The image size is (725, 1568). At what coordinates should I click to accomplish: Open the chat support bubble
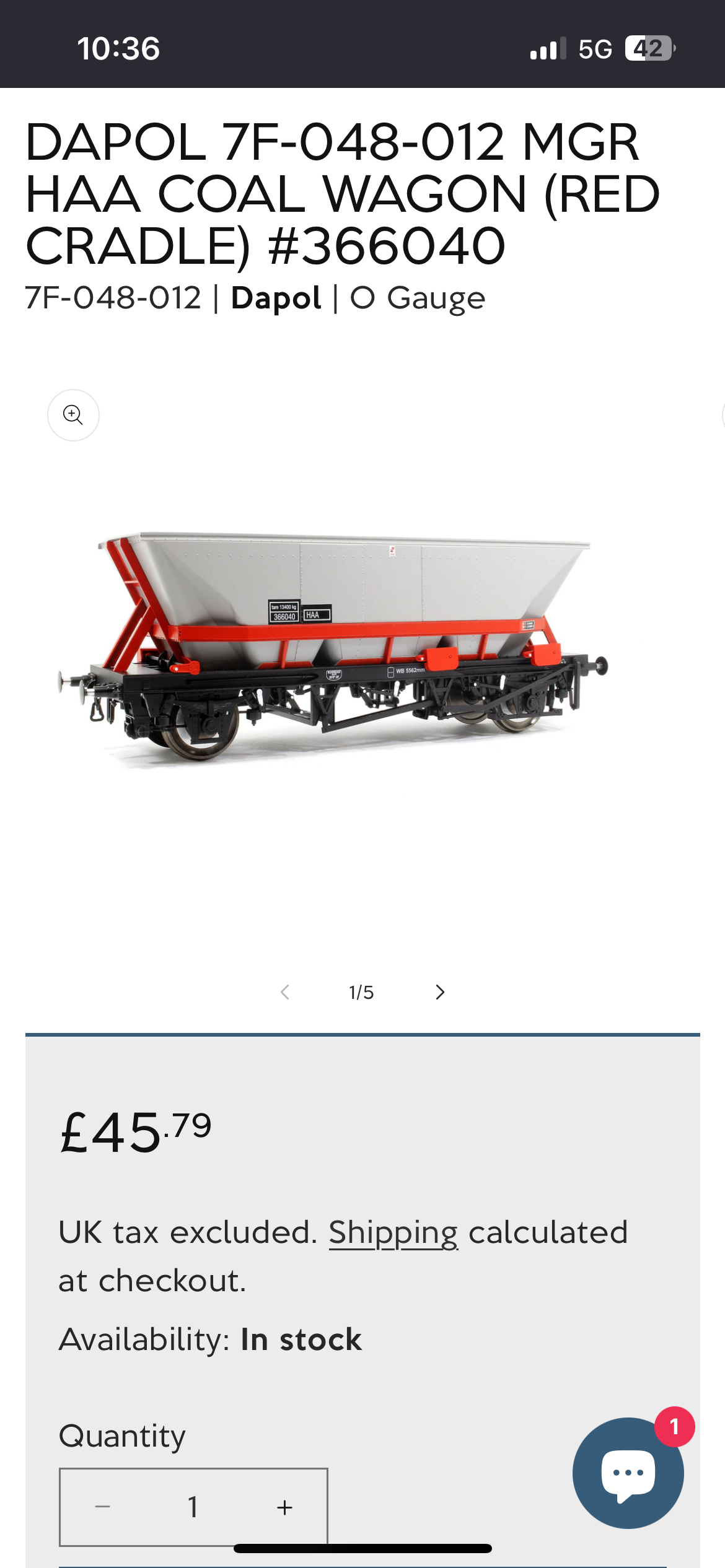point(628,1473)
